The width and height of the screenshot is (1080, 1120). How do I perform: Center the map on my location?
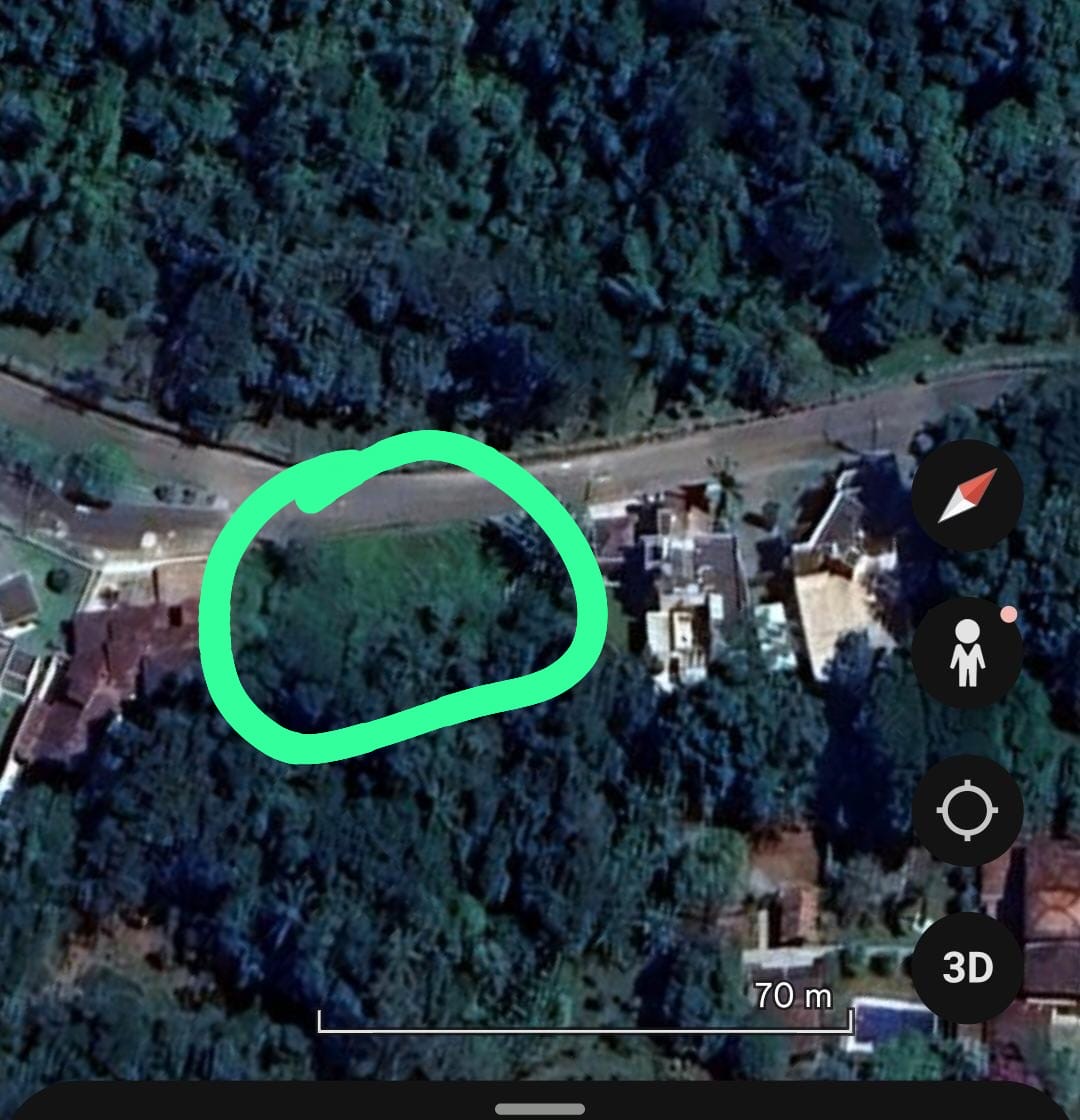click(x=967, y=810)
